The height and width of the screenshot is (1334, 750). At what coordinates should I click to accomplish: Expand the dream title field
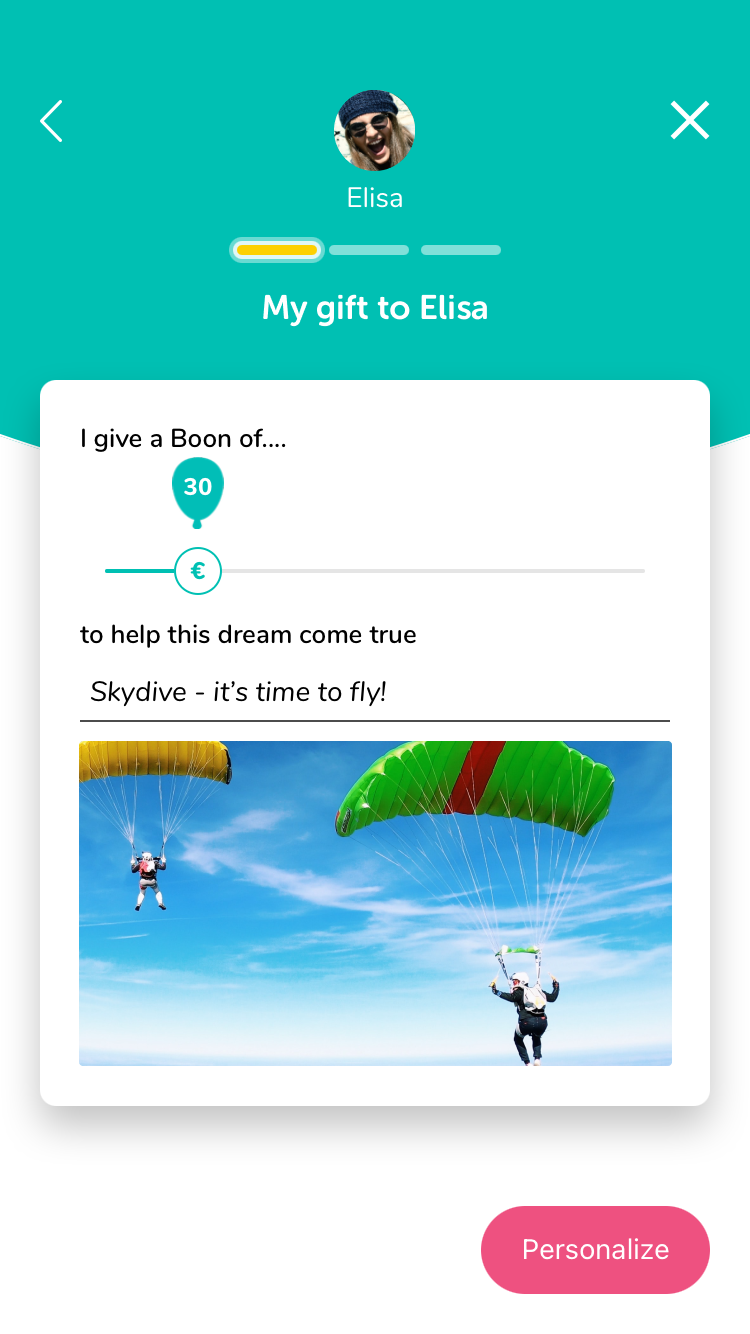[375, 691]
